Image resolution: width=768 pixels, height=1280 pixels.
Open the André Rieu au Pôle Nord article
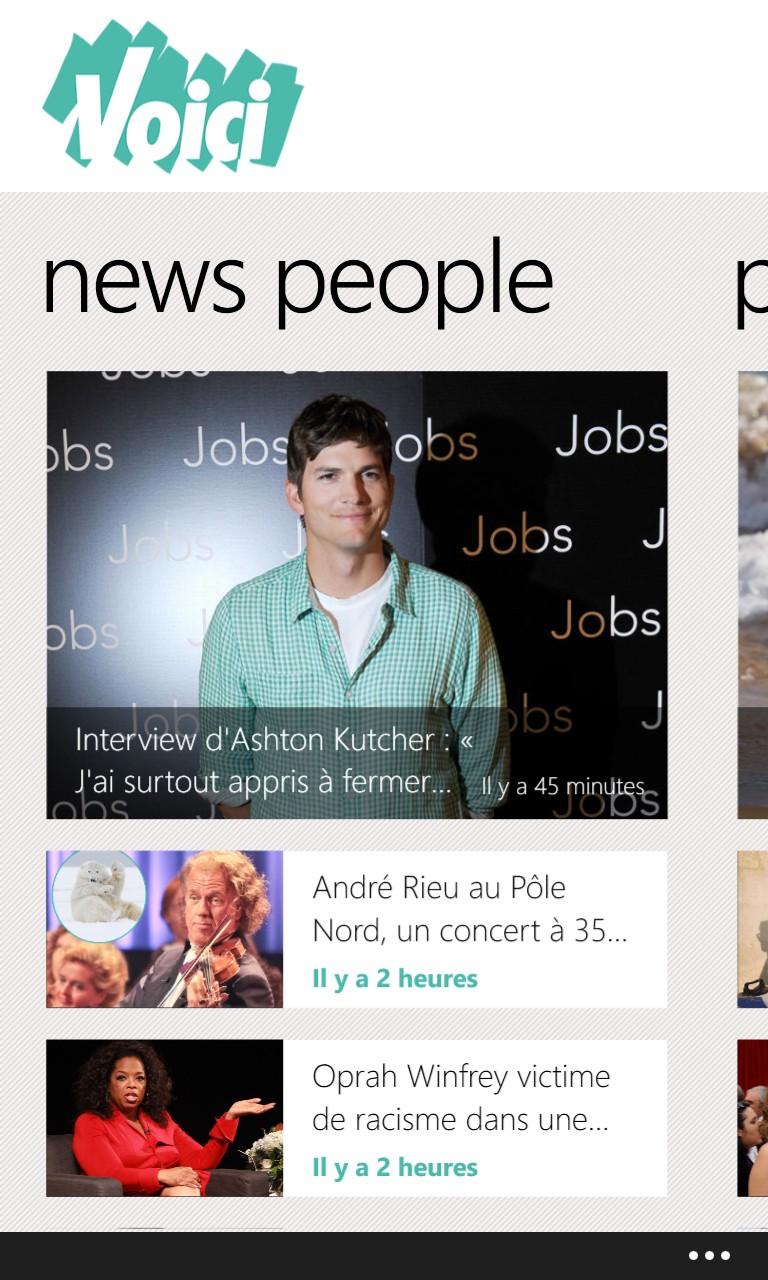tap(357, 929)
